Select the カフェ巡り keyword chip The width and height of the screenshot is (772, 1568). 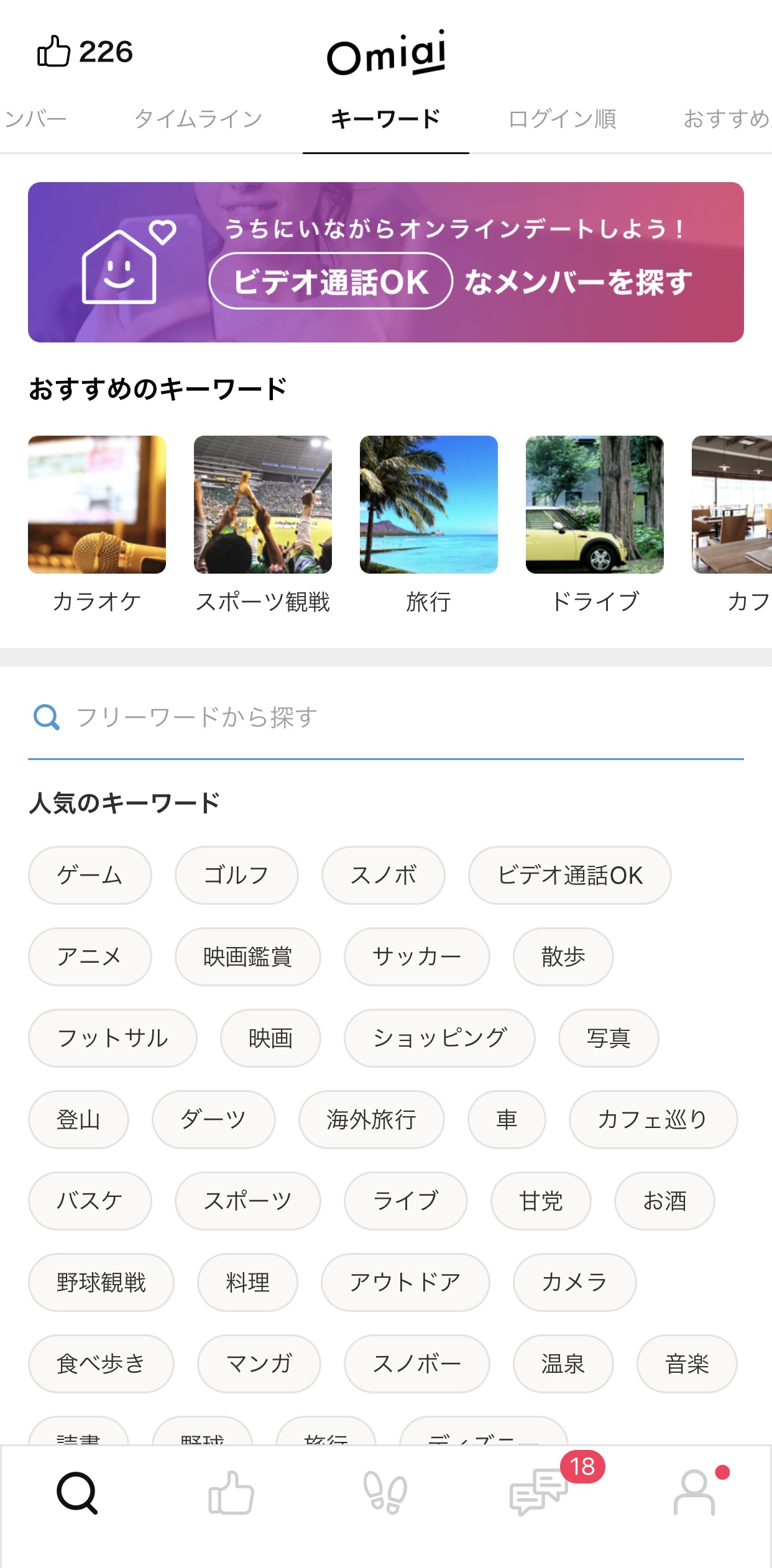click(x=653, y=1119)
